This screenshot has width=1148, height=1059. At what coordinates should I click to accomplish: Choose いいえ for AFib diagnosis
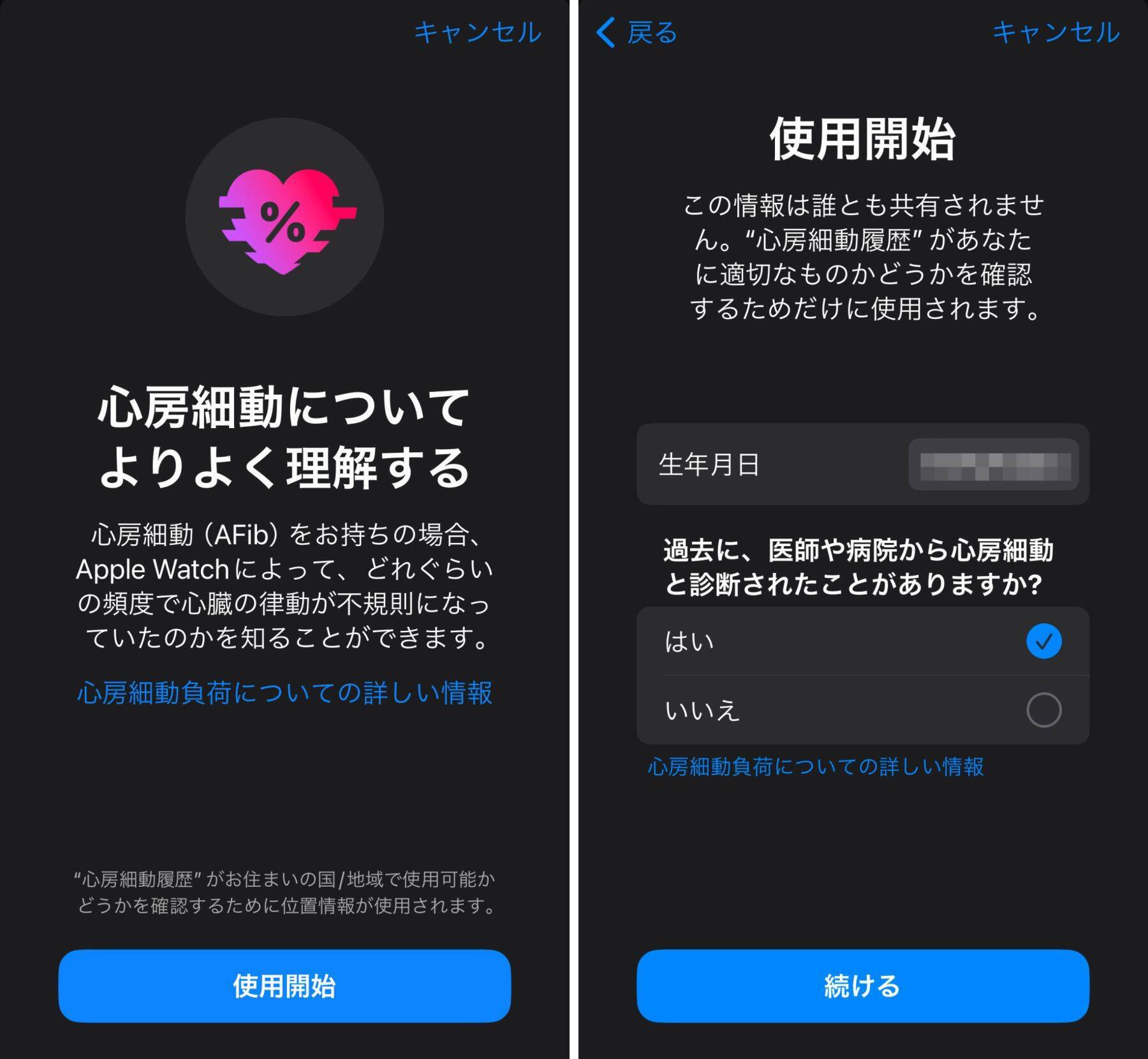click(x=1043, y=709)
